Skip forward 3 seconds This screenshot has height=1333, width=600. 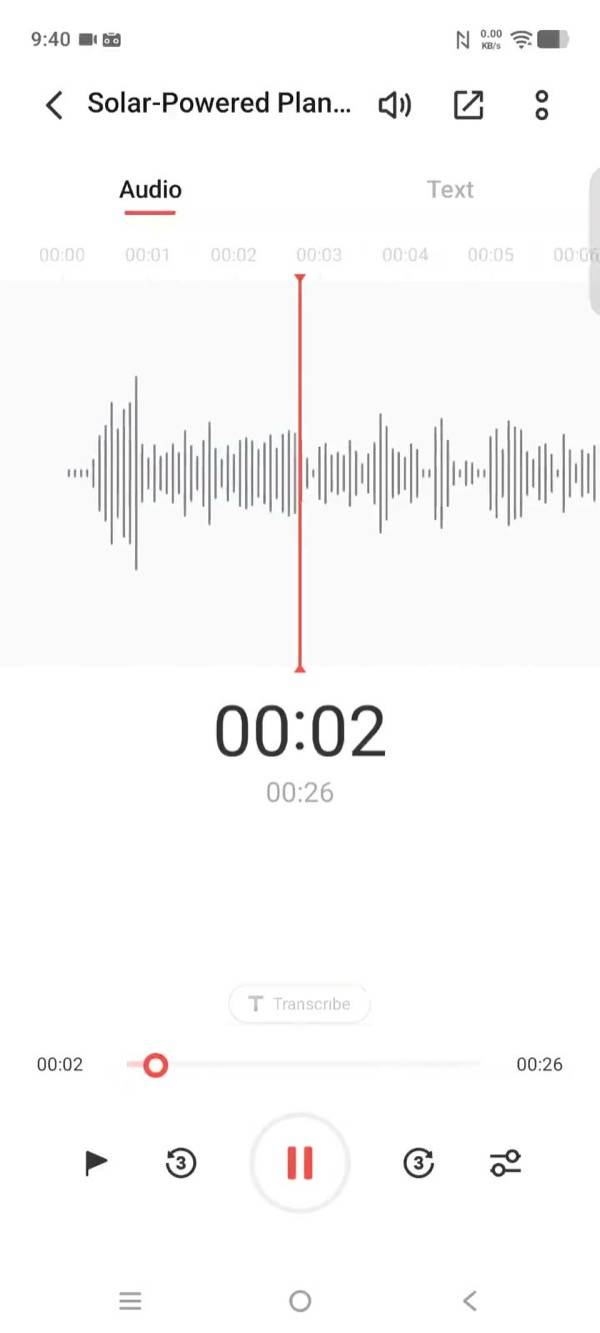tap(419, 1162)
